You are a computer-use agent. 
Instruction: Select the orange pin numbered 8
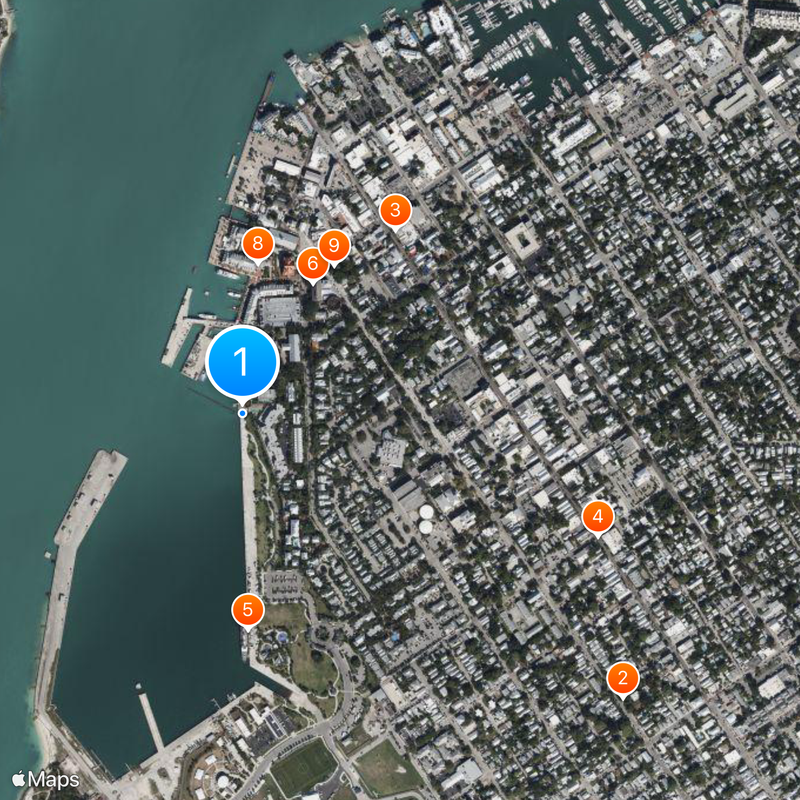[x=258, y=243]
